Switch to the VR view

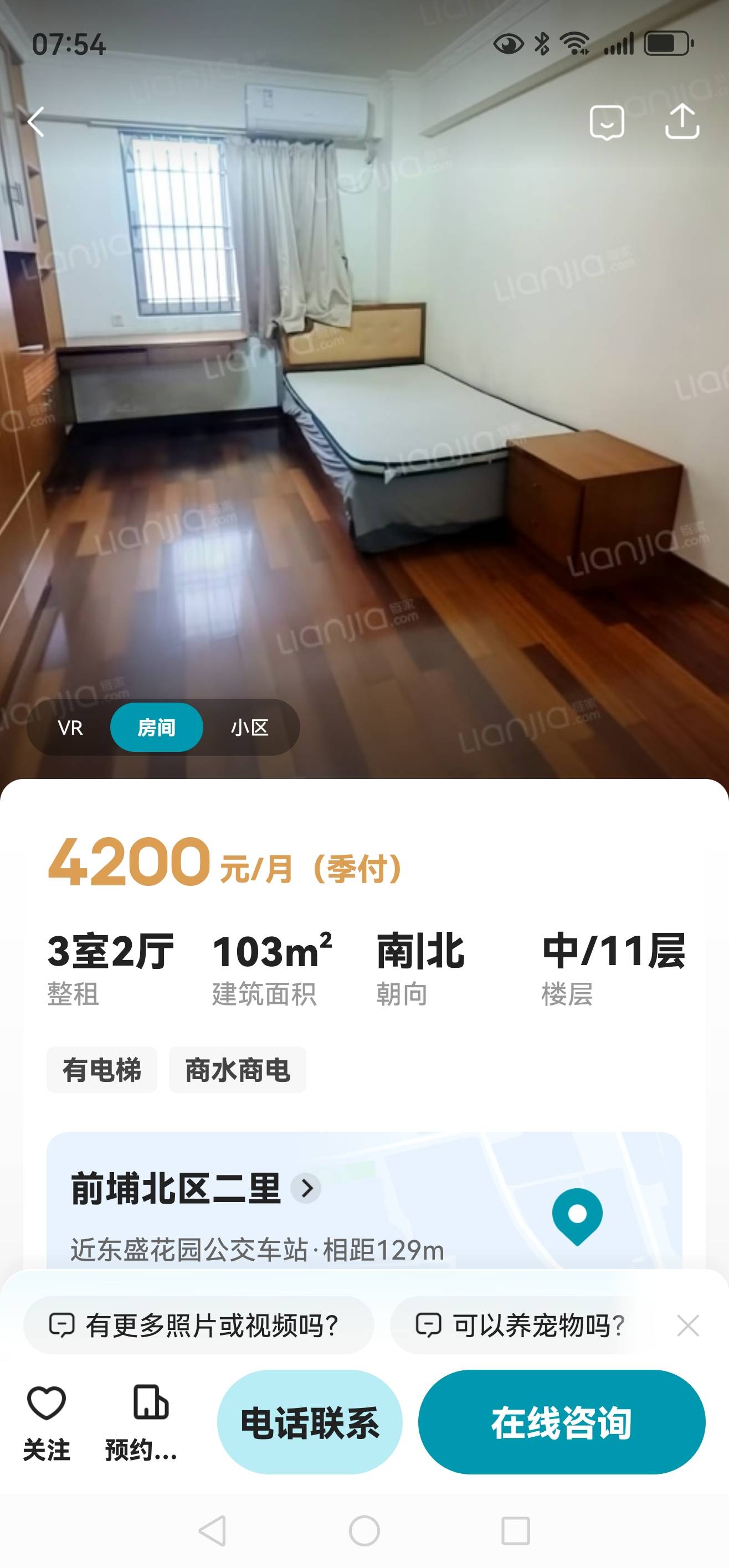coord(70,728)
